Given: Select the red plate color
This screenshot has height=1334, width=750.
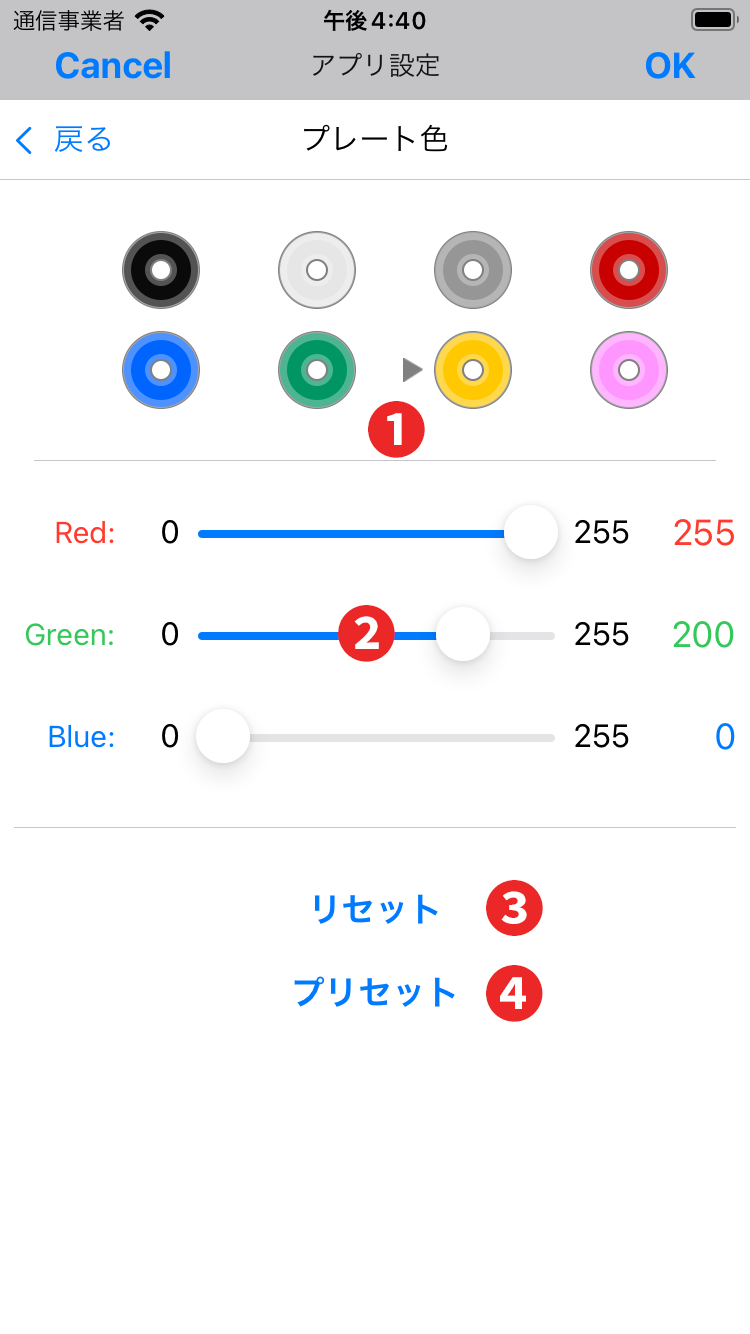Looking at the screenshot, I should pos(629,270).
